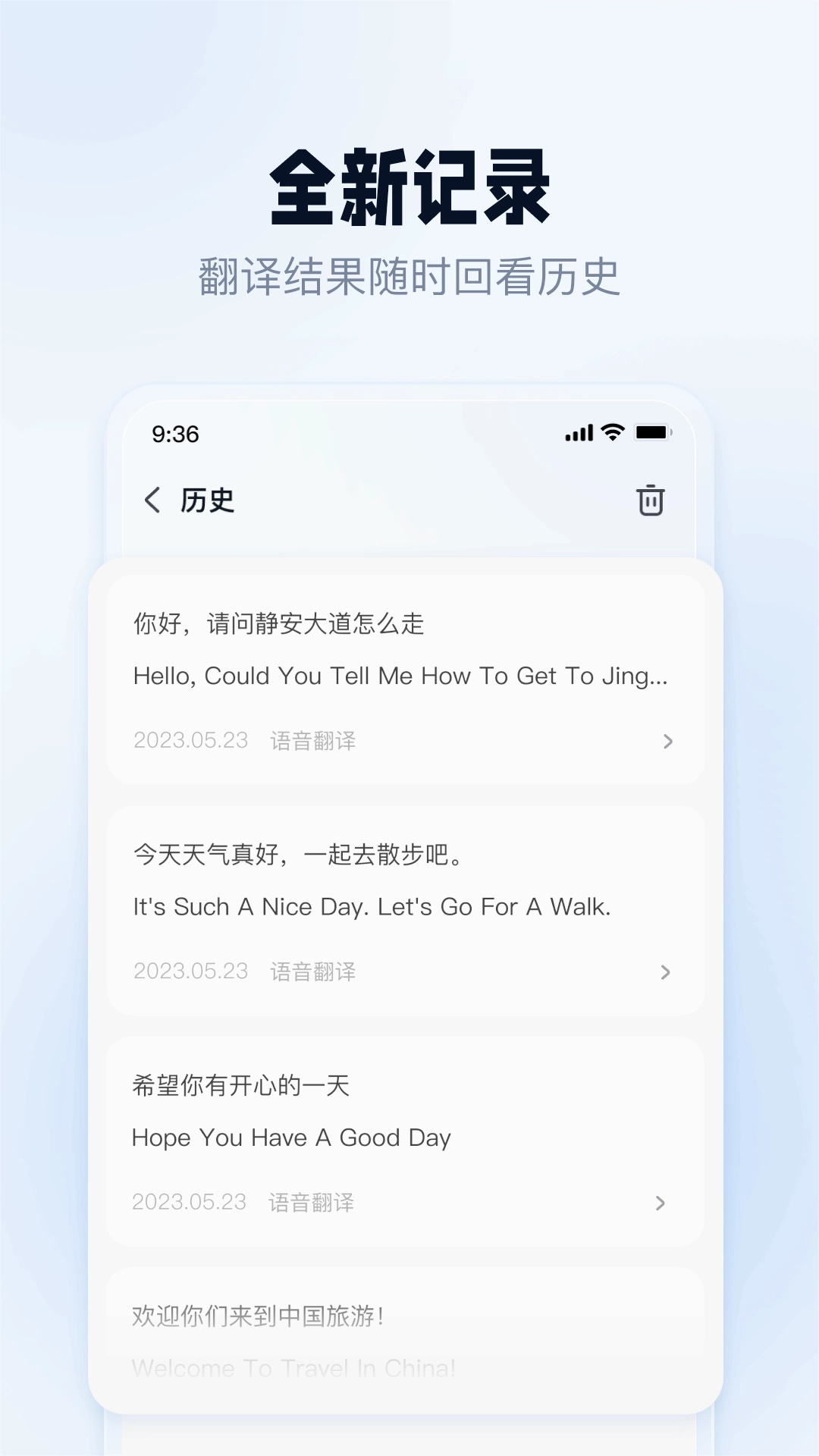Image resolution: width=819 pixels, height=1456 pixels.
Task: Select the 语音翻译 label on first record
Action: pyautogui.click(x=312, y=741)
